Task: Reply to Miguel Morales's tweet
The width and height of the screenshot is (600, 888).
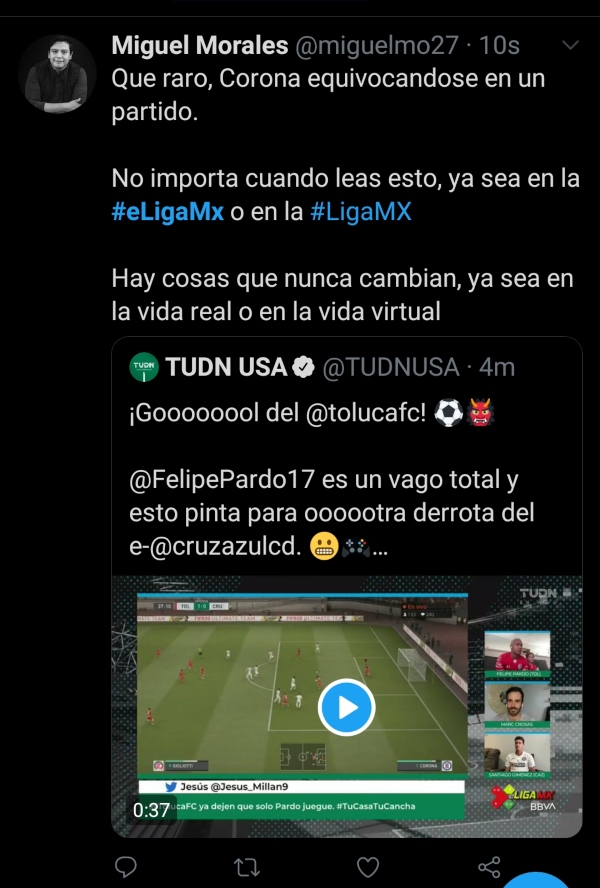Action: click(x=126, y=865)
